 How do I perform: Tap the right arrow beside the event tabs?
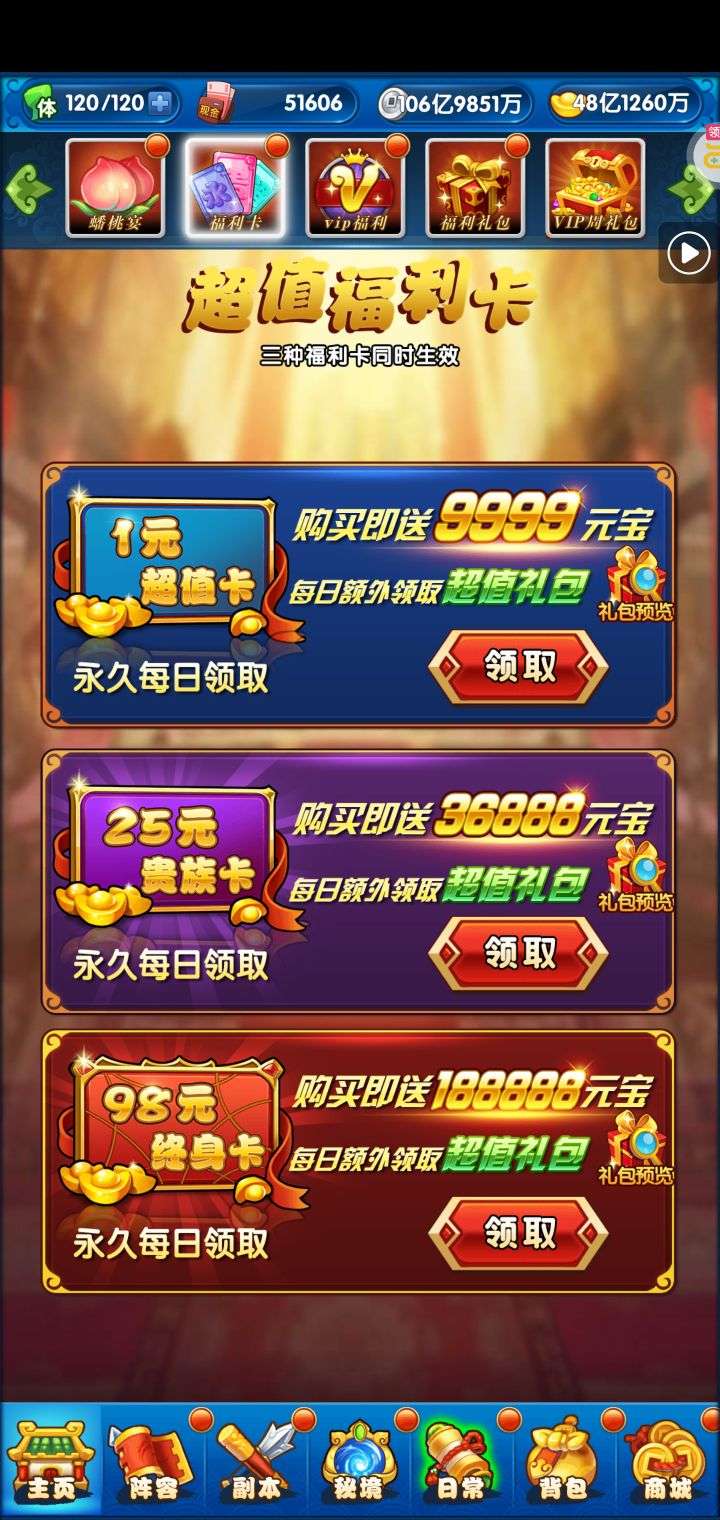click(691, 189)
